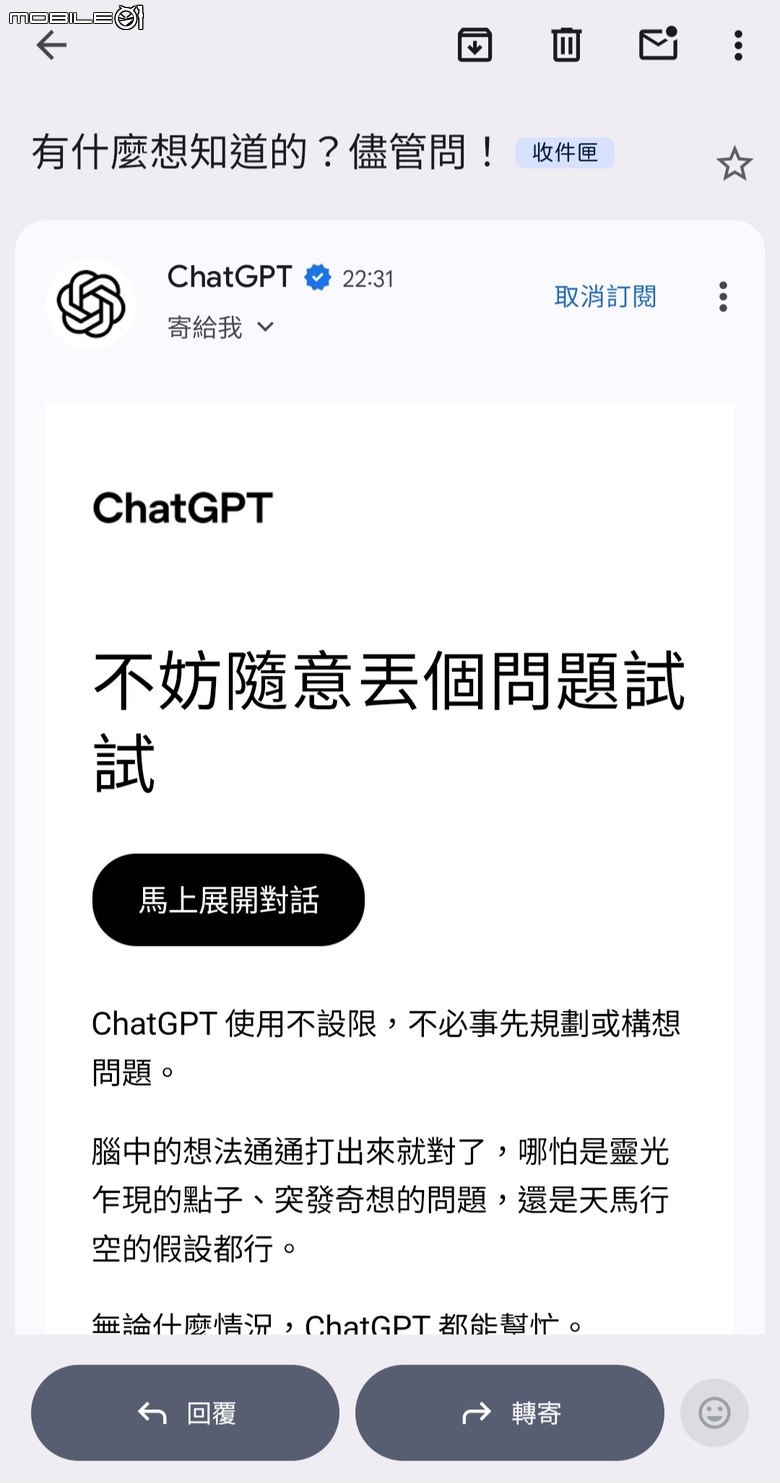The width and height of the screenshot is (780, 1483).
Task: Add an emoji reaction
Action: point(714,1413)
